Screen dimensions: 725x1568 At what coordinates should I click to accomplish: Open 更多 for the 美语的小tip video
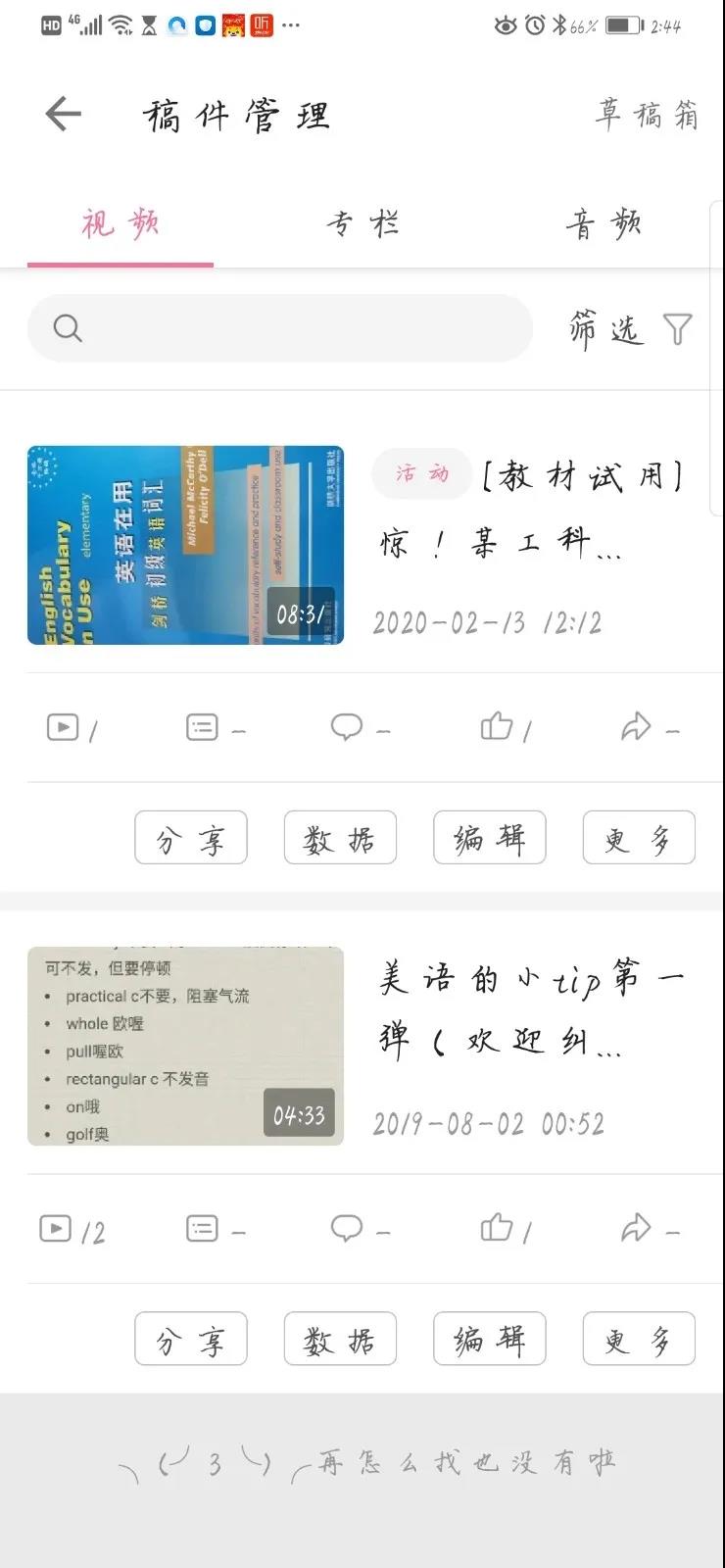pos(638,1339)
